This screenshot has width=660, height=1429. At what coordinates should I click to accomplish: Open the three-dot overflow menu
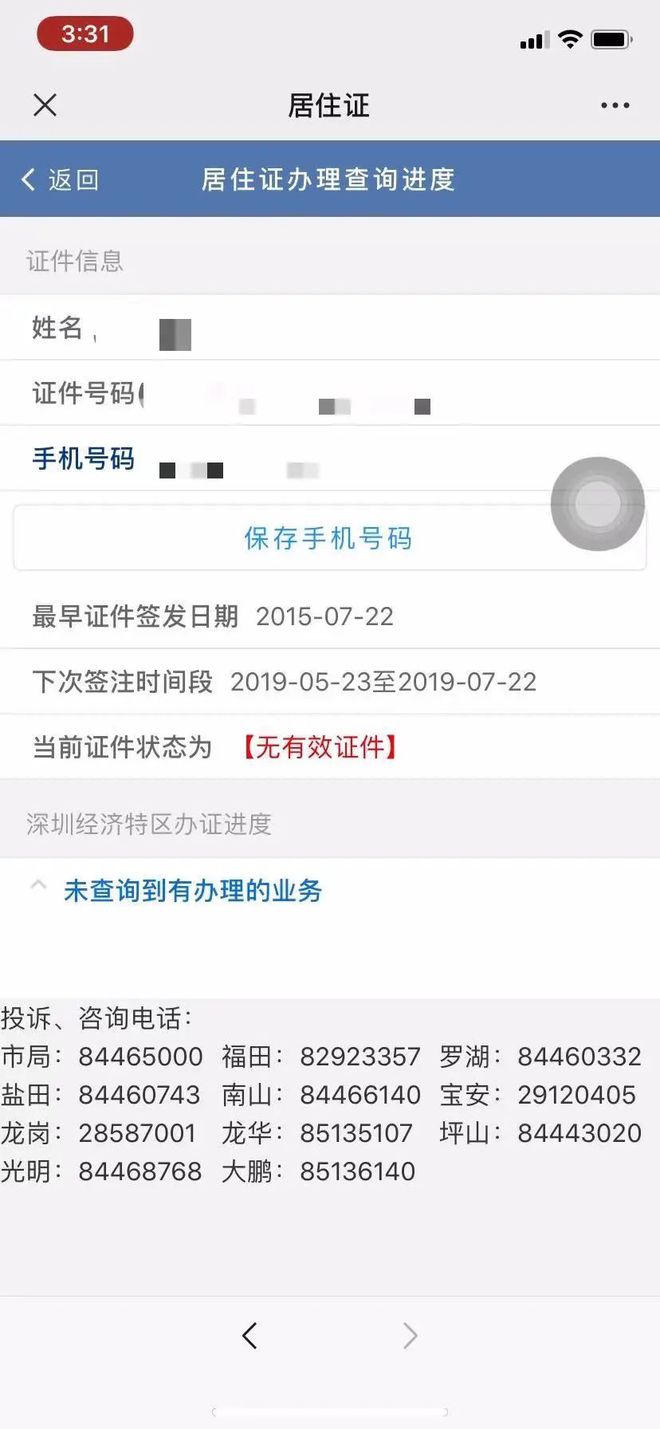615,105
